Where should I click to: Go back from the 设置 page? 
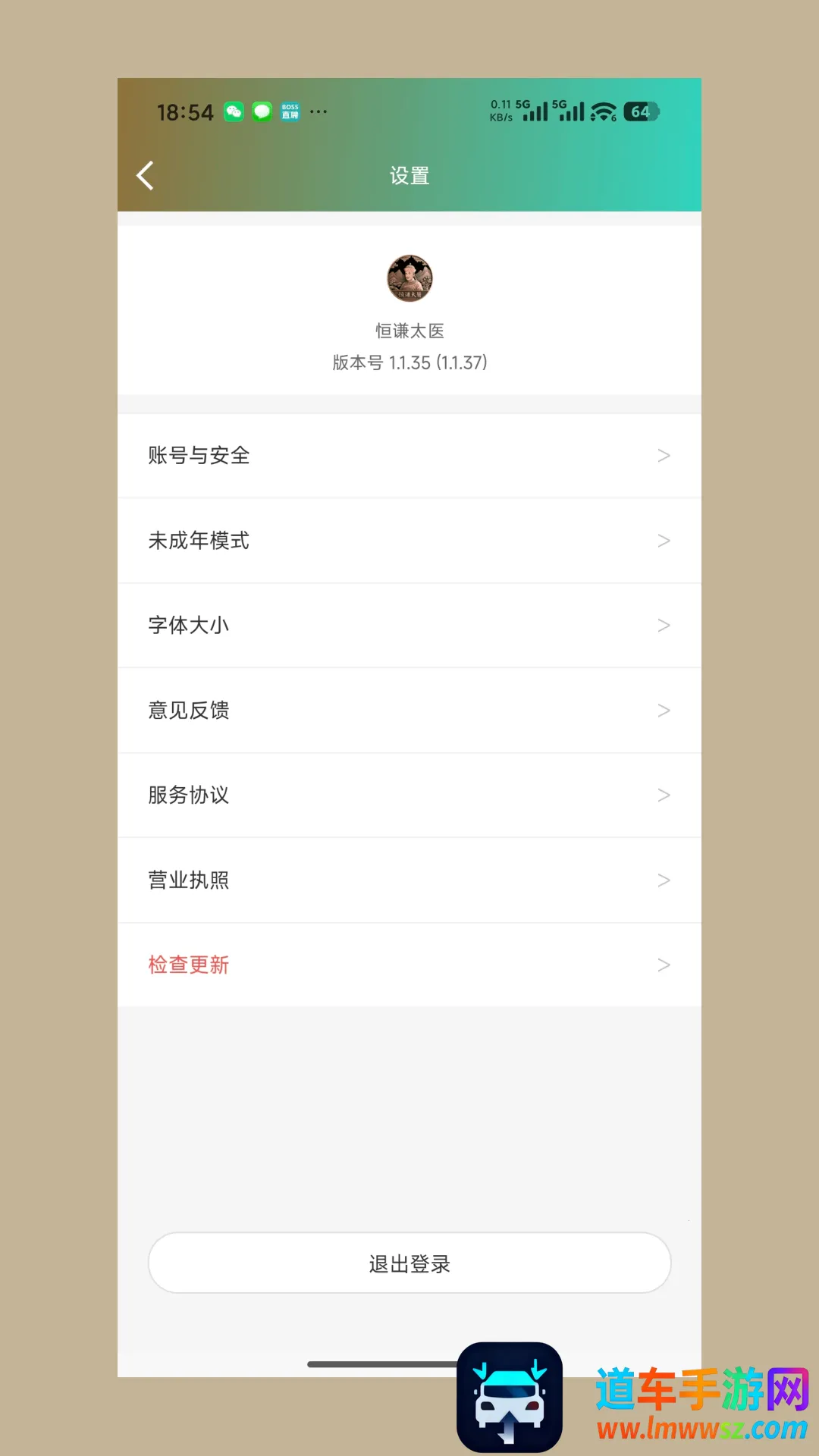tap(145, 176)
